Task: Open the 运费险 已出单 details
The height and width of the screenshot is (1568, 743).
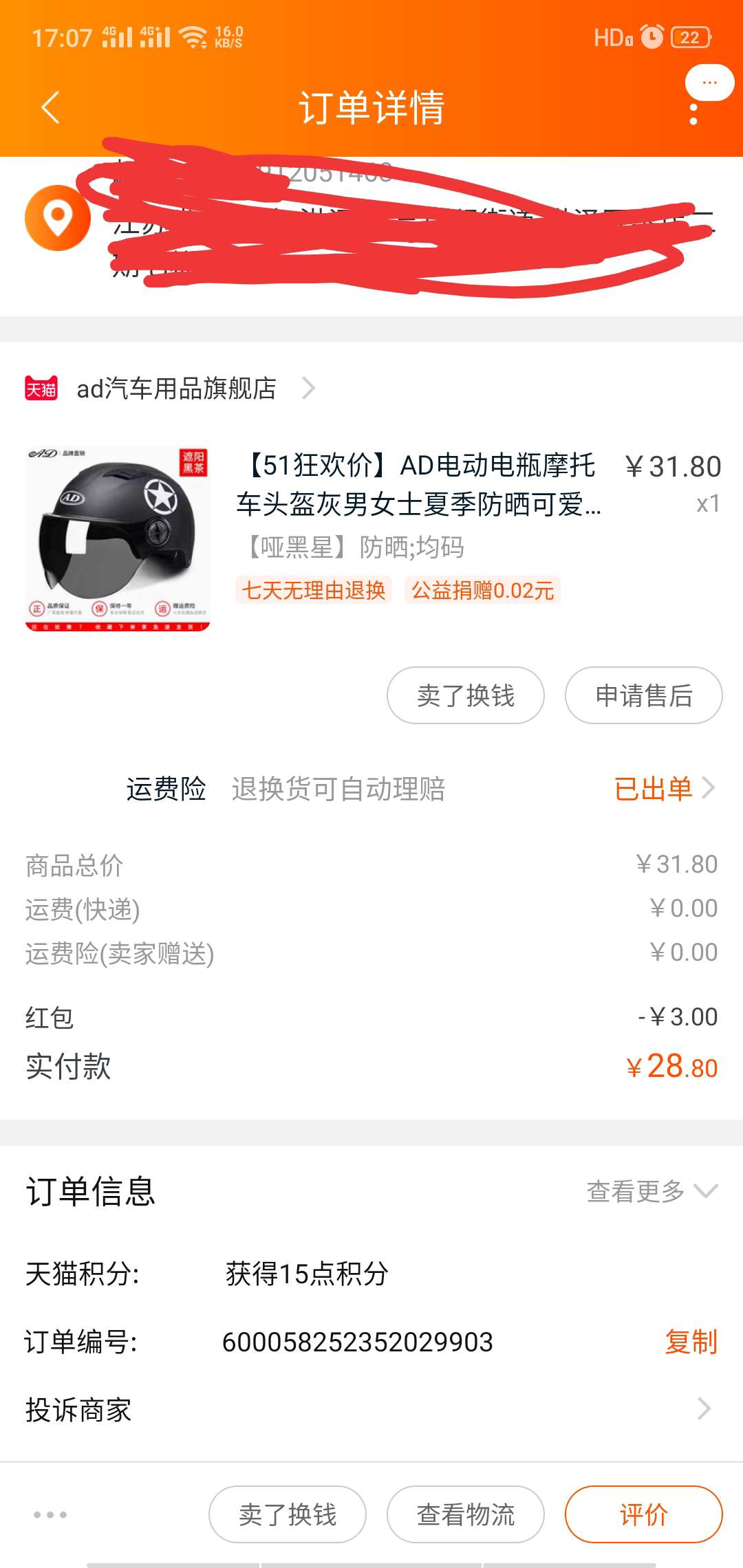Action: click(664, 788)
